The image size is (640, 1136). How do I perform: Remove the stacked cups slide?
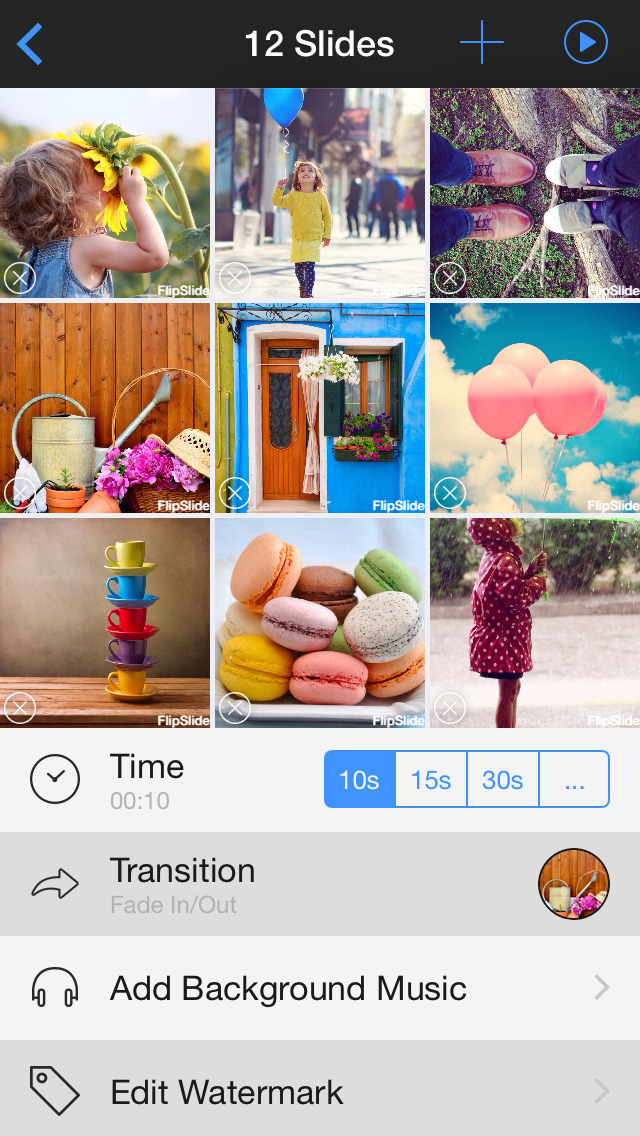pos(19,708)
